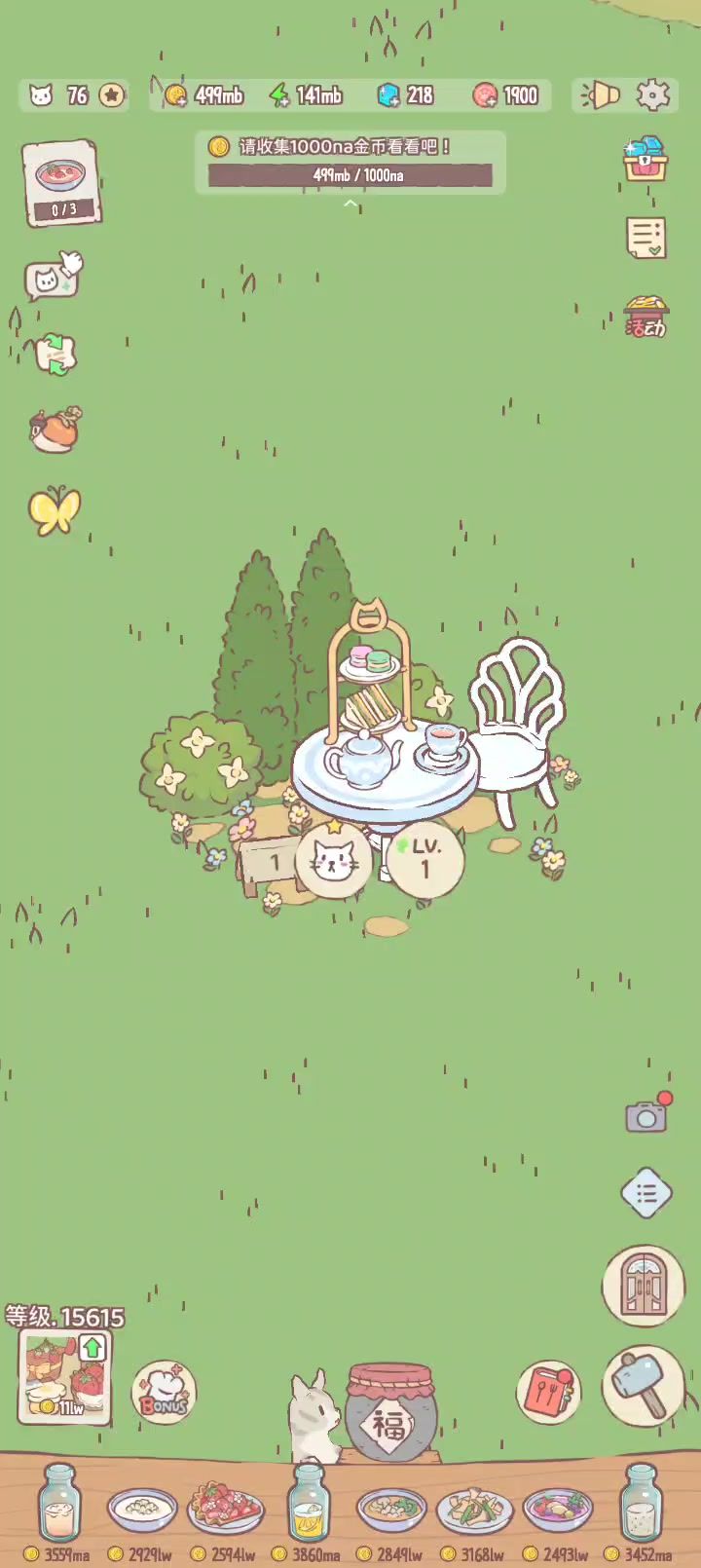Tap the door button
Screen dimensions: 701x1568
coord(644,1286)
